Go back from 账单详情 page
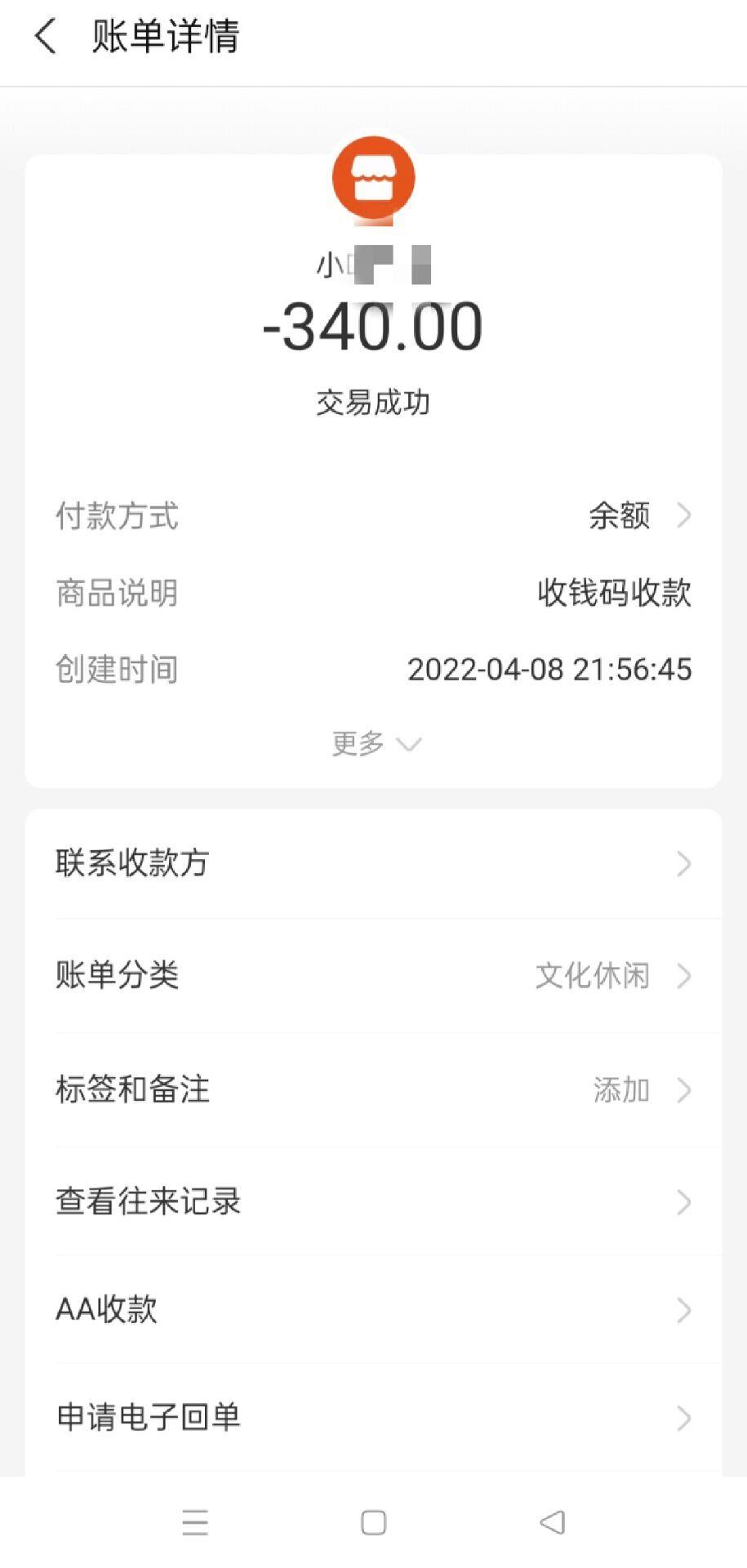The height and width of the screenshot is (1568, 747). pyautogui.click(x=46, y=38)
